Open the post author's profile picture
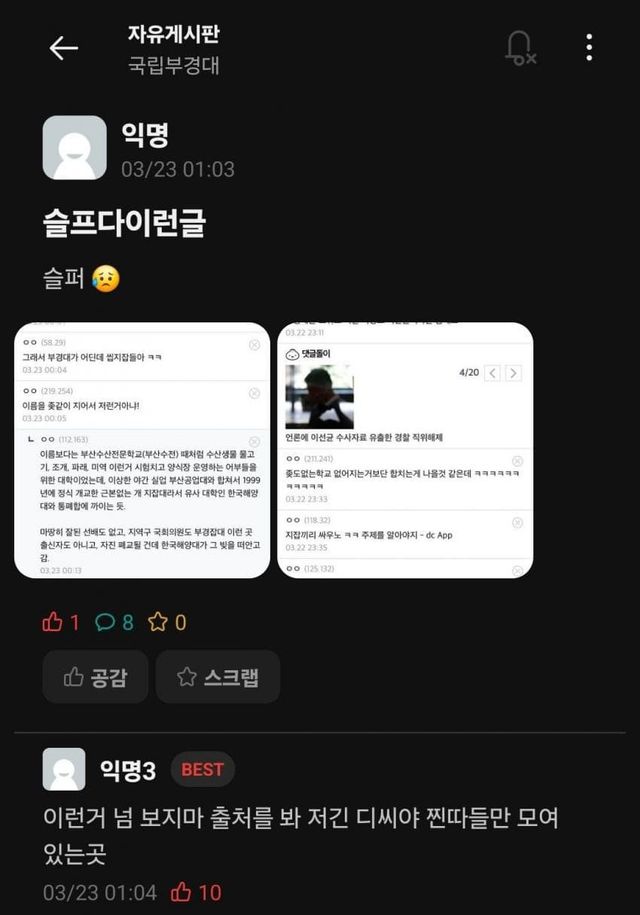 tap(74, 148)
